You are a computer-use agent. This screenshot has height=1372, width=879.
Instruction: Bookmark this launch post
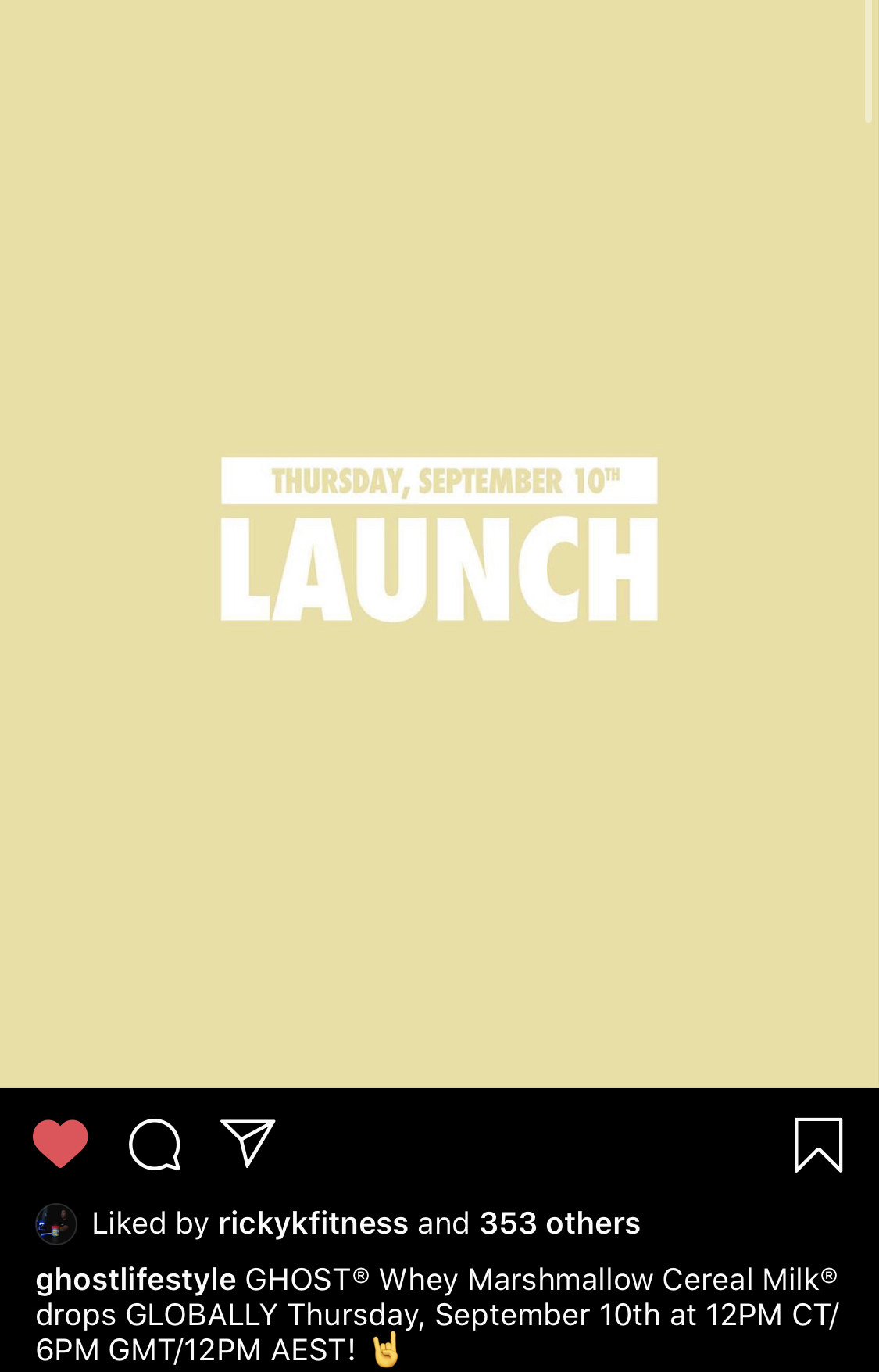coord(818,1145)
